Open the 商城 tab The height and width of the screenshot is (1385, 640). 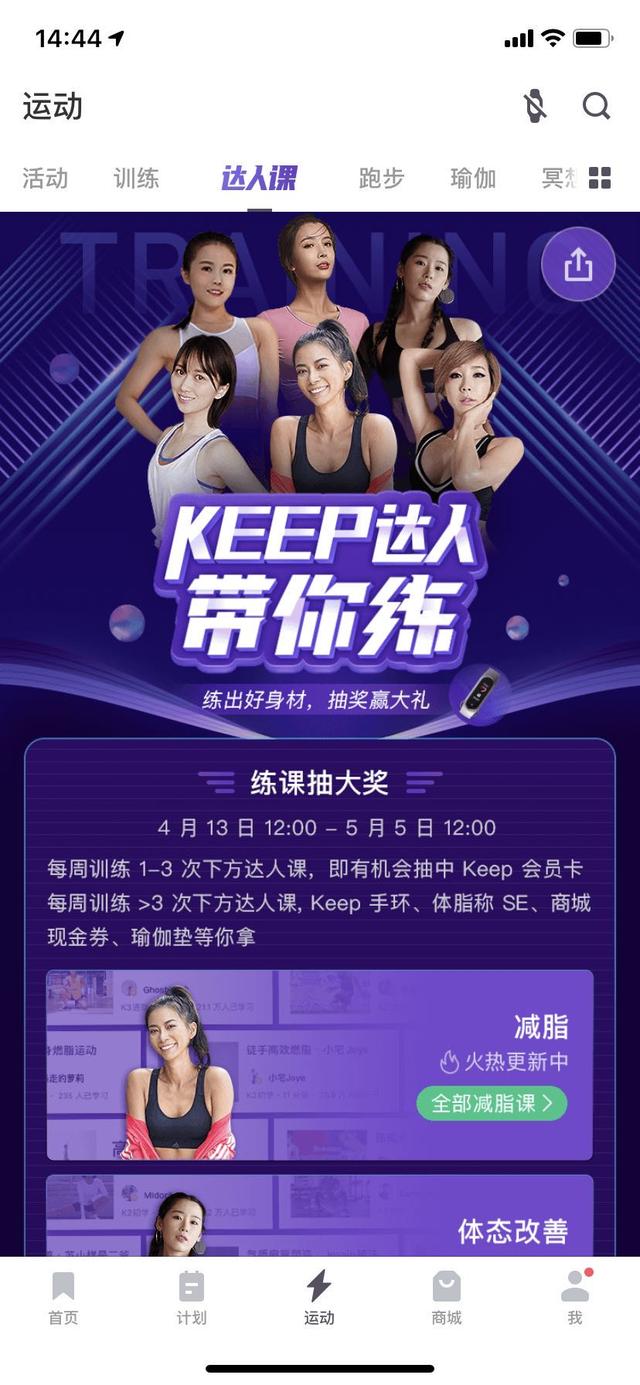[447, 1299]
